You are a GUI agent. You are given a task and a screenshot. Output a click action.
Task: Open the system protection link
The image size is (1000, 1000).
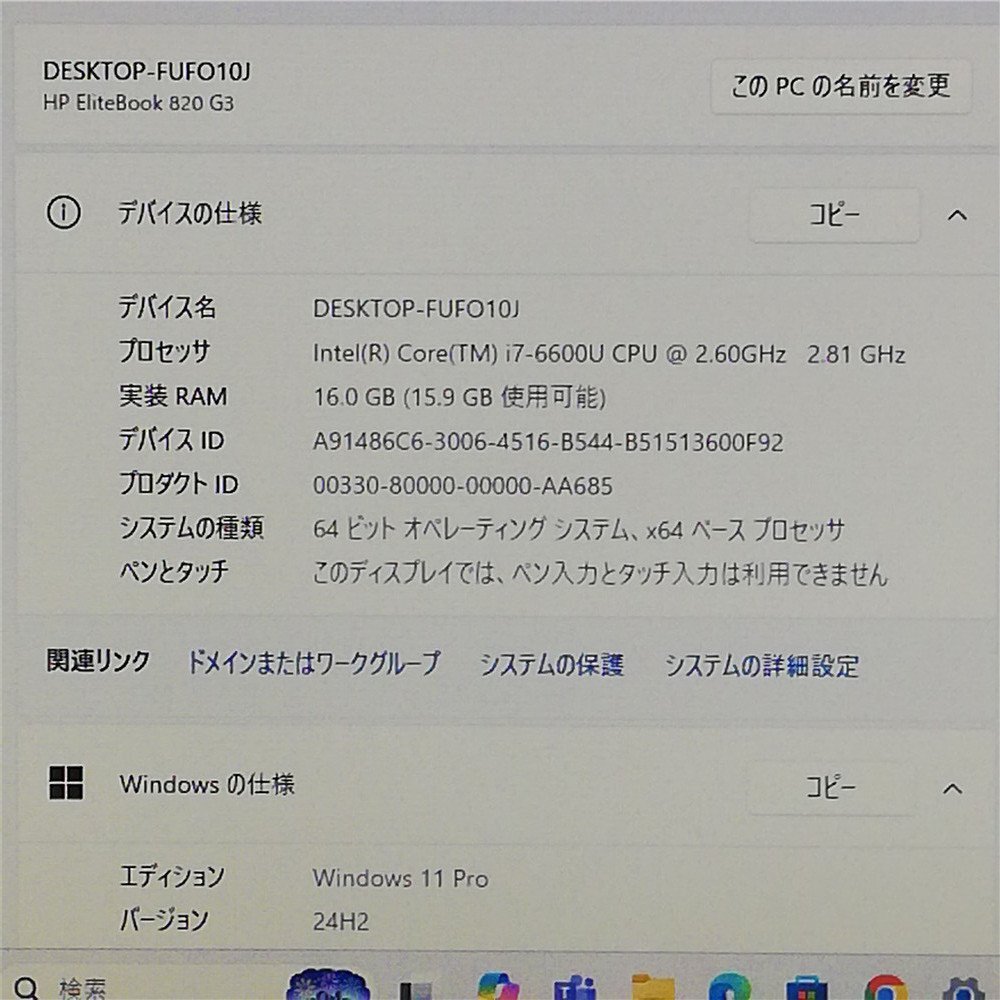551,665
